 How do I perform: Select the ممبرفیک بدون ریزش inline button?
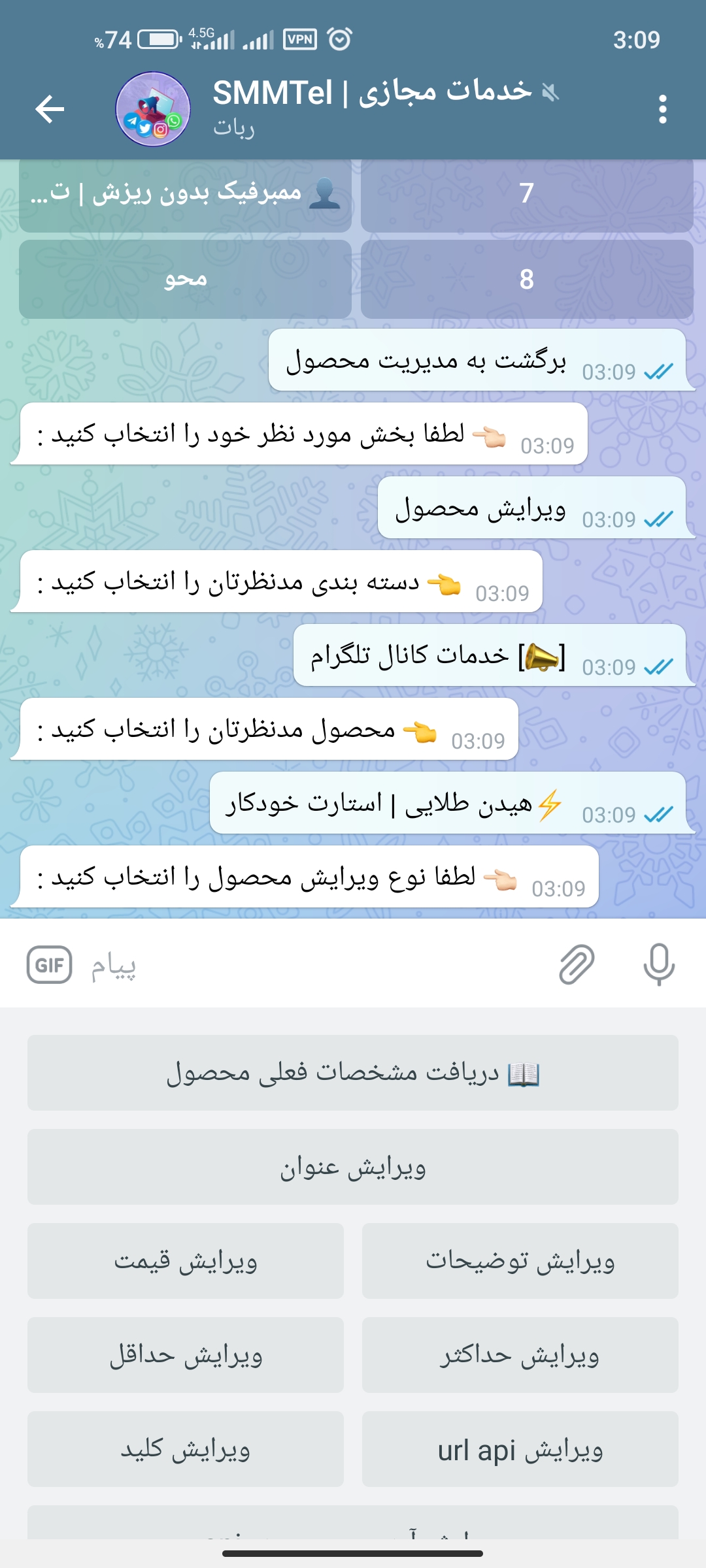click(186, 194)
